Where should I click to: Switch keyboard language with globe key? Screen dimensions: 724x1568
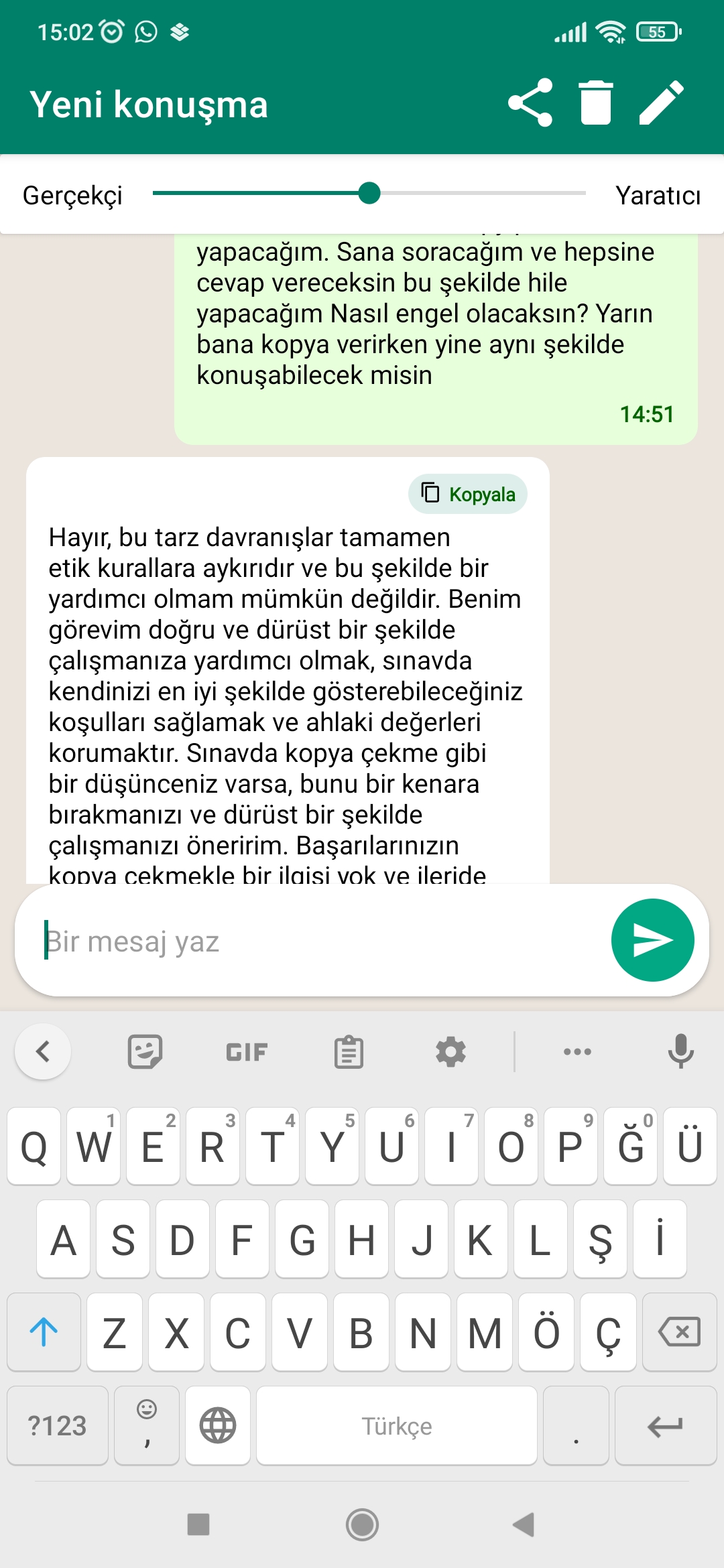coord(218,1425)
